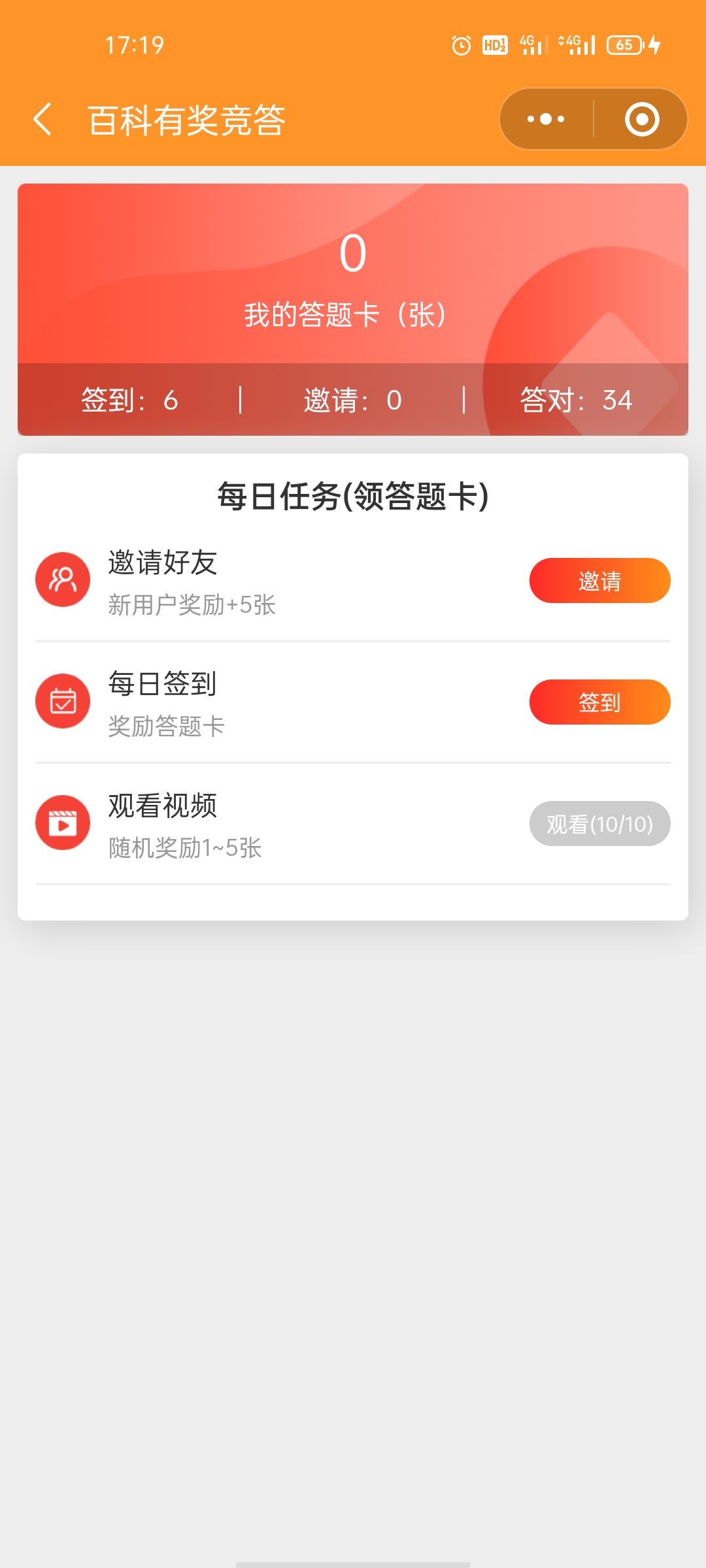Close the mini program via circle icon
The height and width of the screenshot is (1568, 706).
click(642, 120)
